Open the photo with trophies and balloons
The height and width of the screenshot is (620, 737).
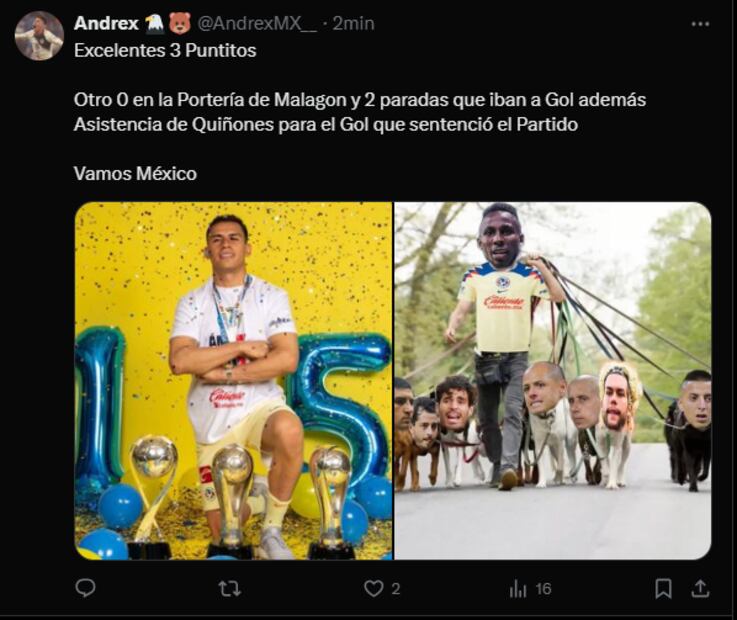click(234, 380)
